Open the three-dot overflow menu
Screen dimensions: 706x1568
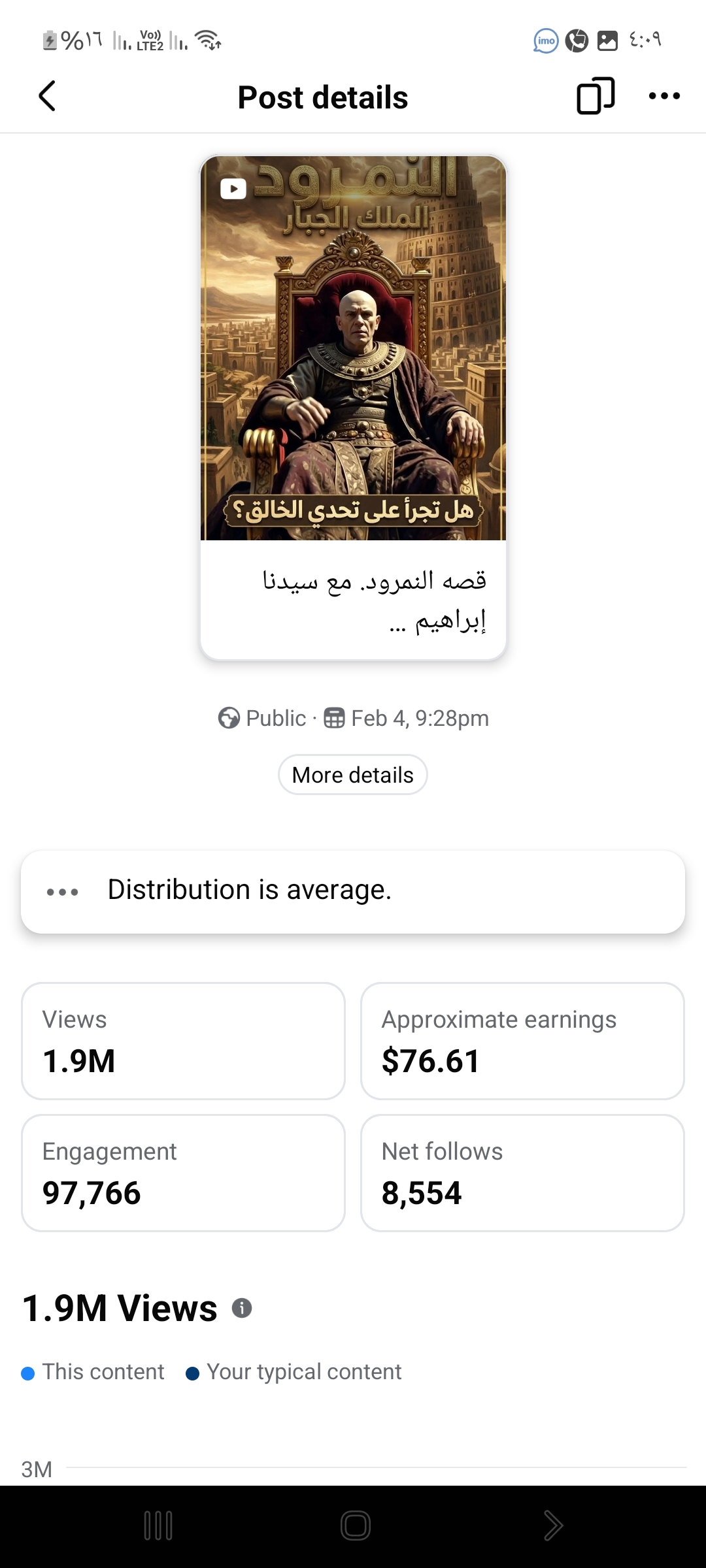click(x=664, y=96)
